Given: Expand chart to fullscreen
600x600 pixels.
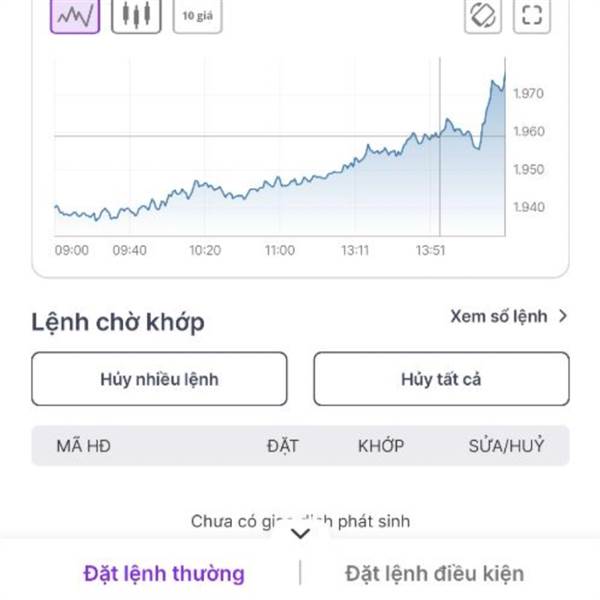Looking at the screenshot, I should (533, 15).
